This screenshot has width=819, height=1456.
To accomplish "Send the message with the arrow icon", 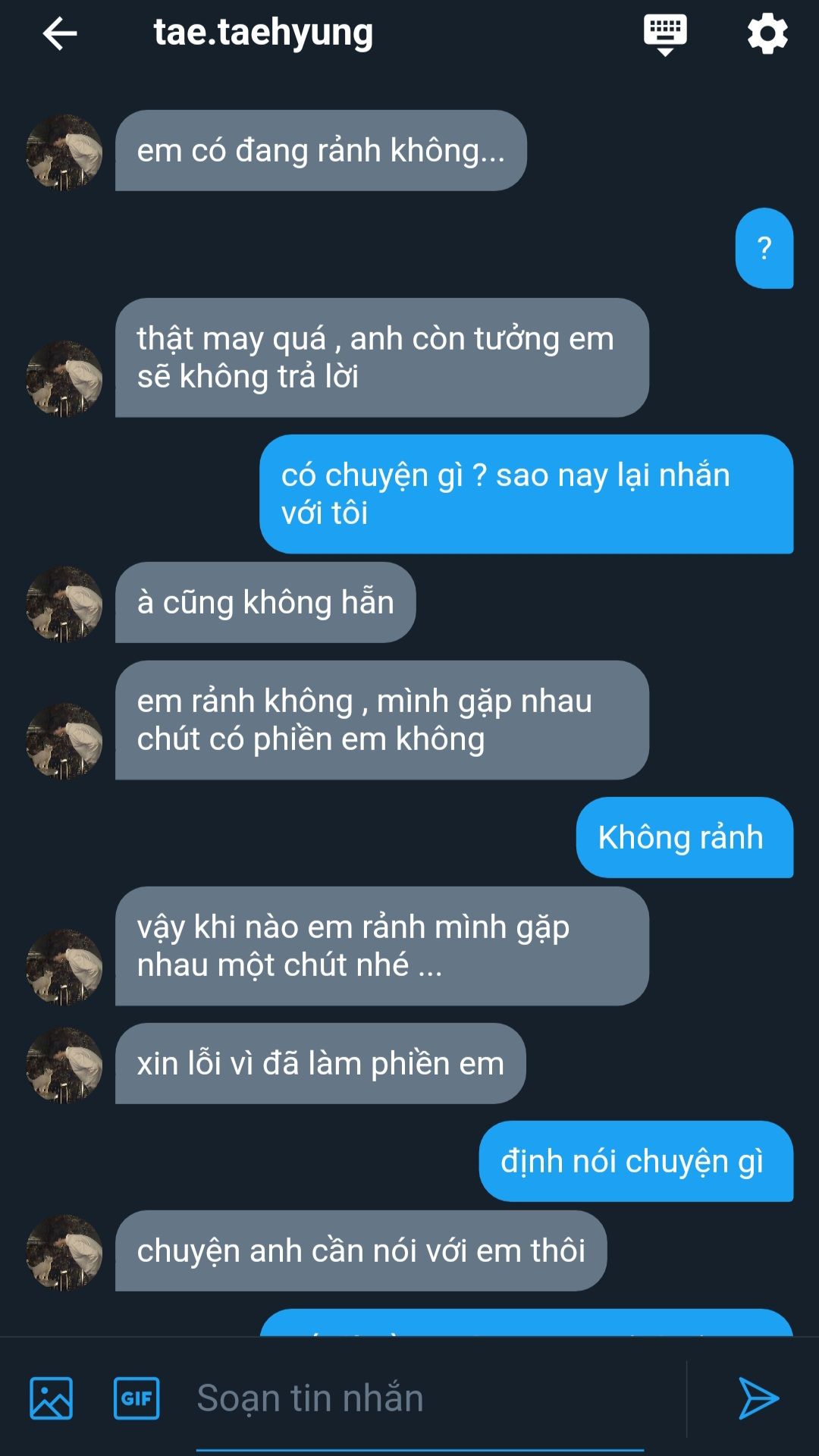I will (x=758, y=1398).
